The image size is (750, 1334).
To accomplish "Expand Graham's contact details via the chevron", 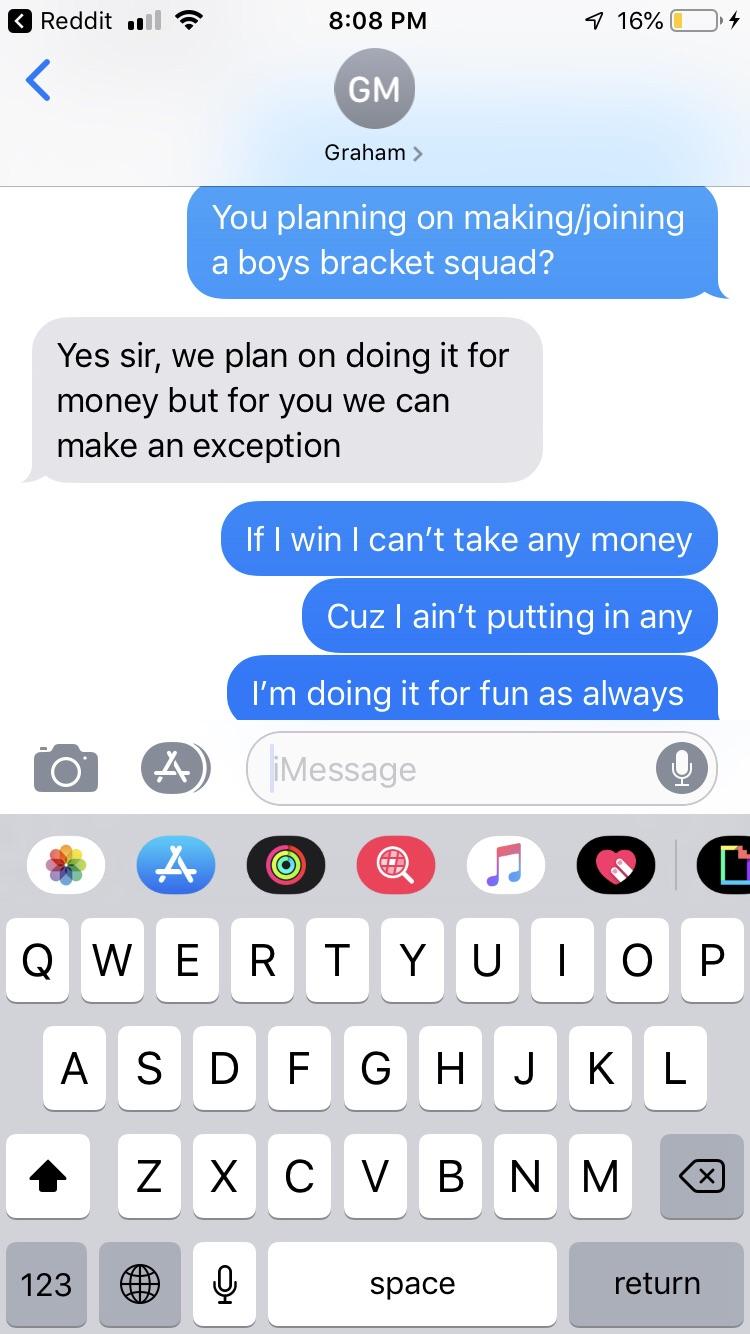I will (x=417, y=152).
